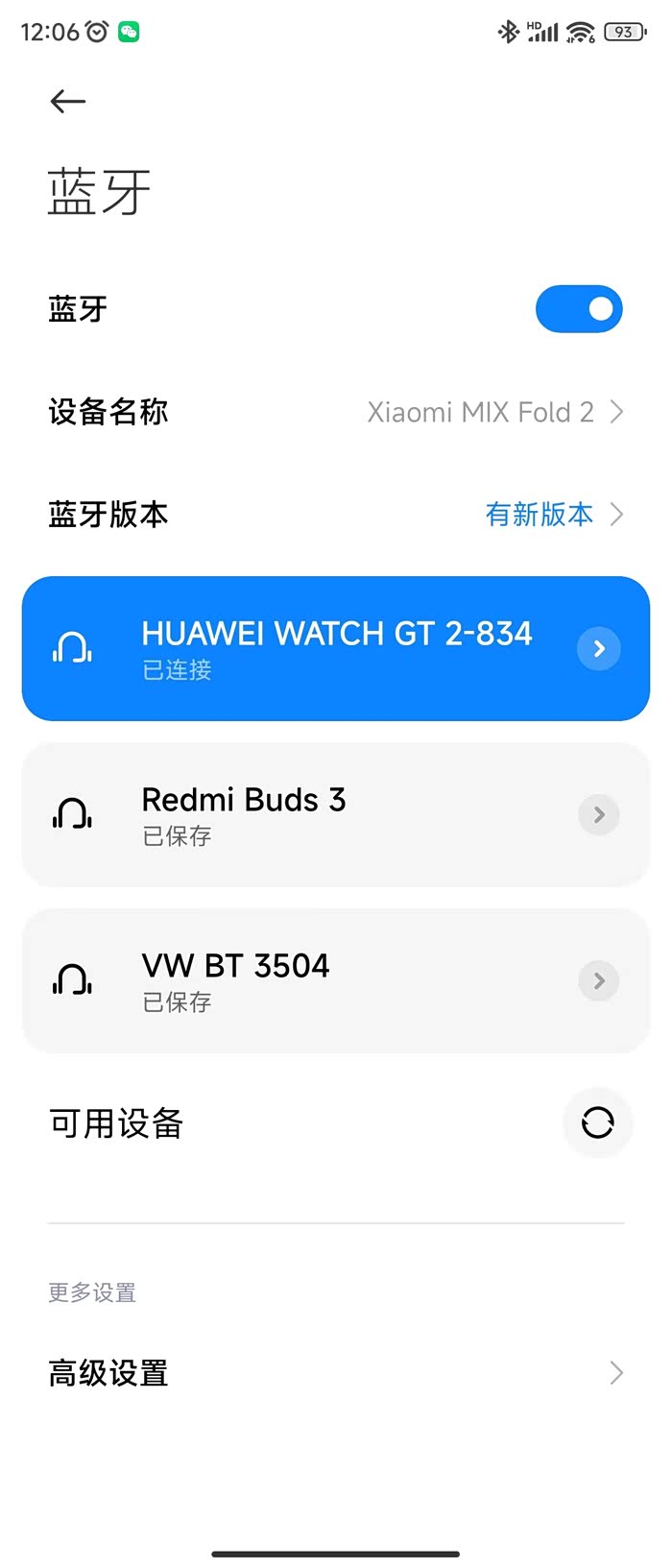Open 高级设置
This screenshot has width=672, height=1568.
coord(336,1373)
